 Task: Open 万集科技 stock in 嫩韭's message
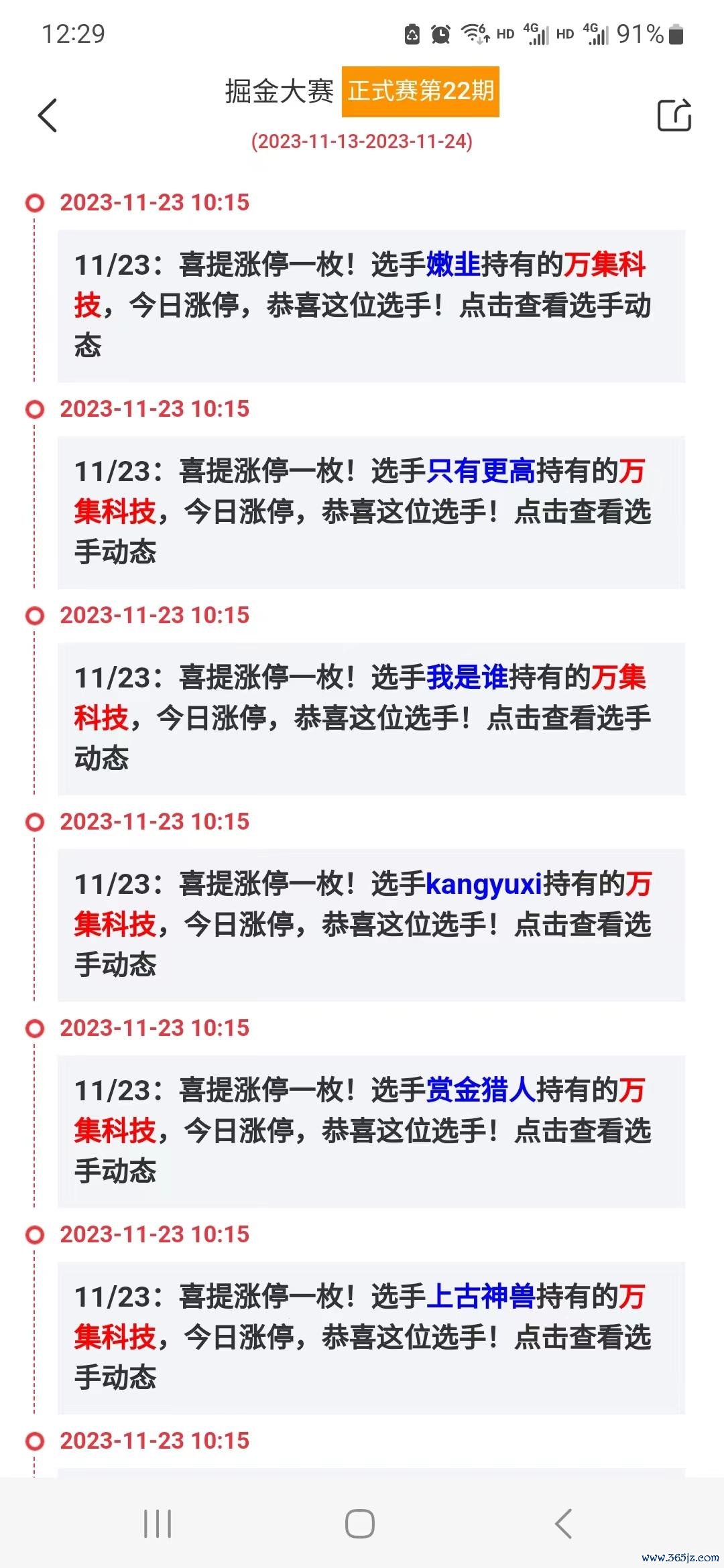[359, 285]
